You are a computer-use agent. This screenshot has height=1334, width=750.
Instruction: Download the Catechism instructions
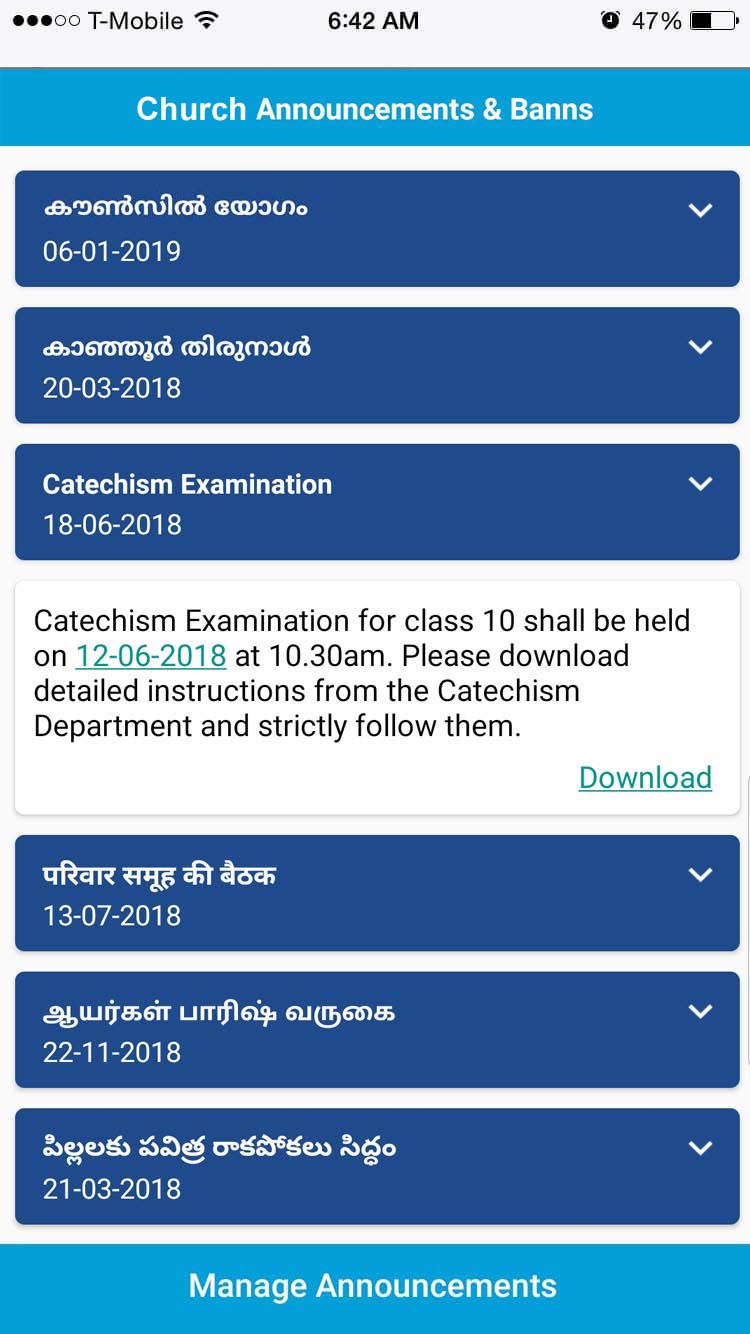point(645,777)
